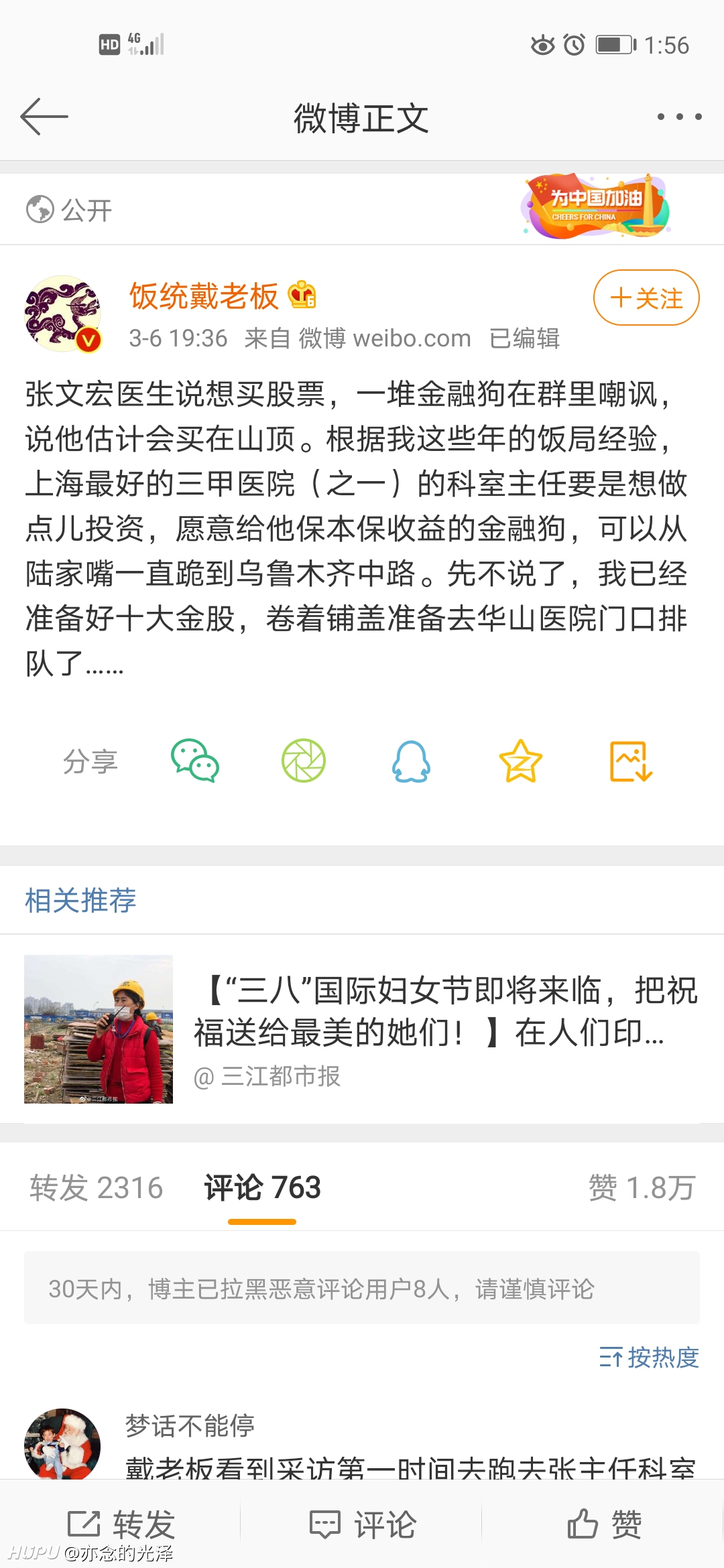Switch to 转发 2316 tab
Image resolution: width=724 pixels, height=1568 pixels.
97,1188
